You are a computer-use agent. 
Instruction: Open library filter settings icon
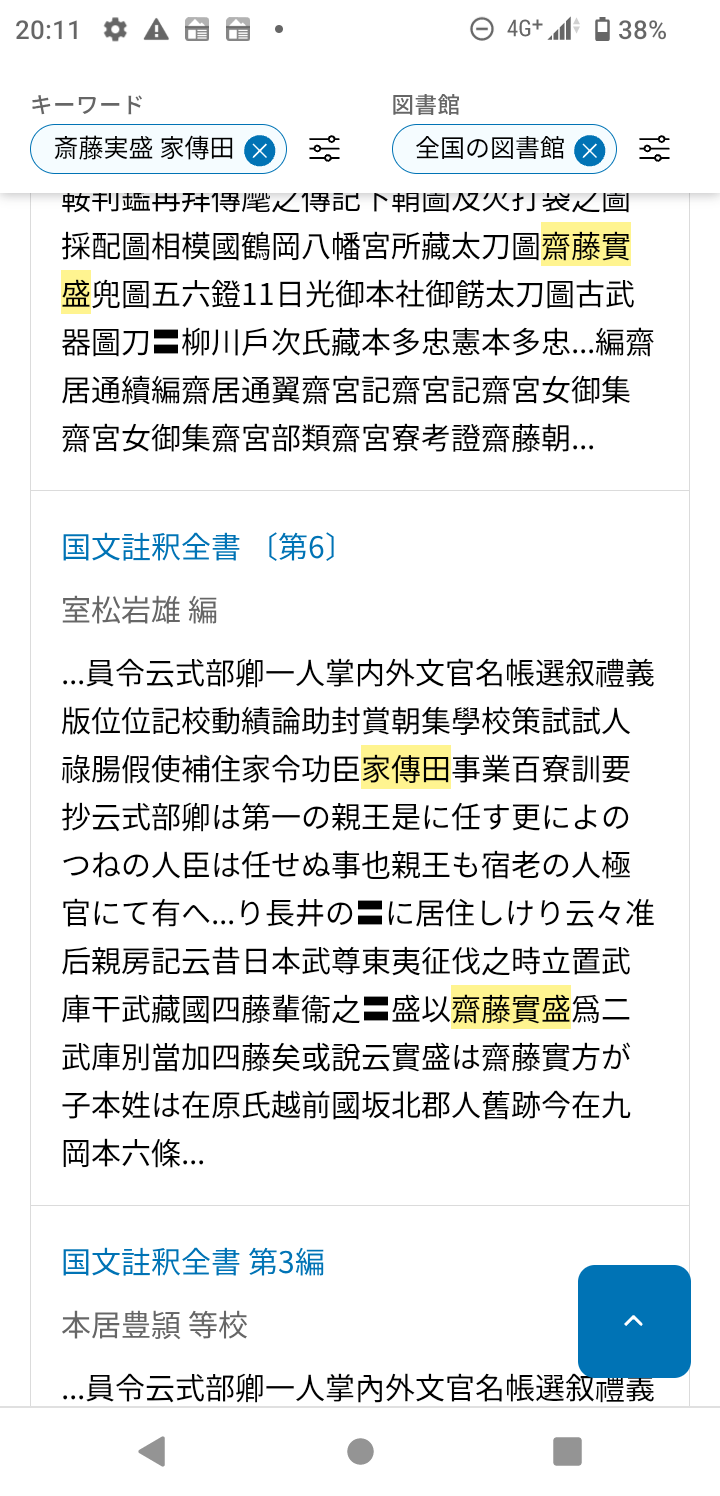[654, 150]
